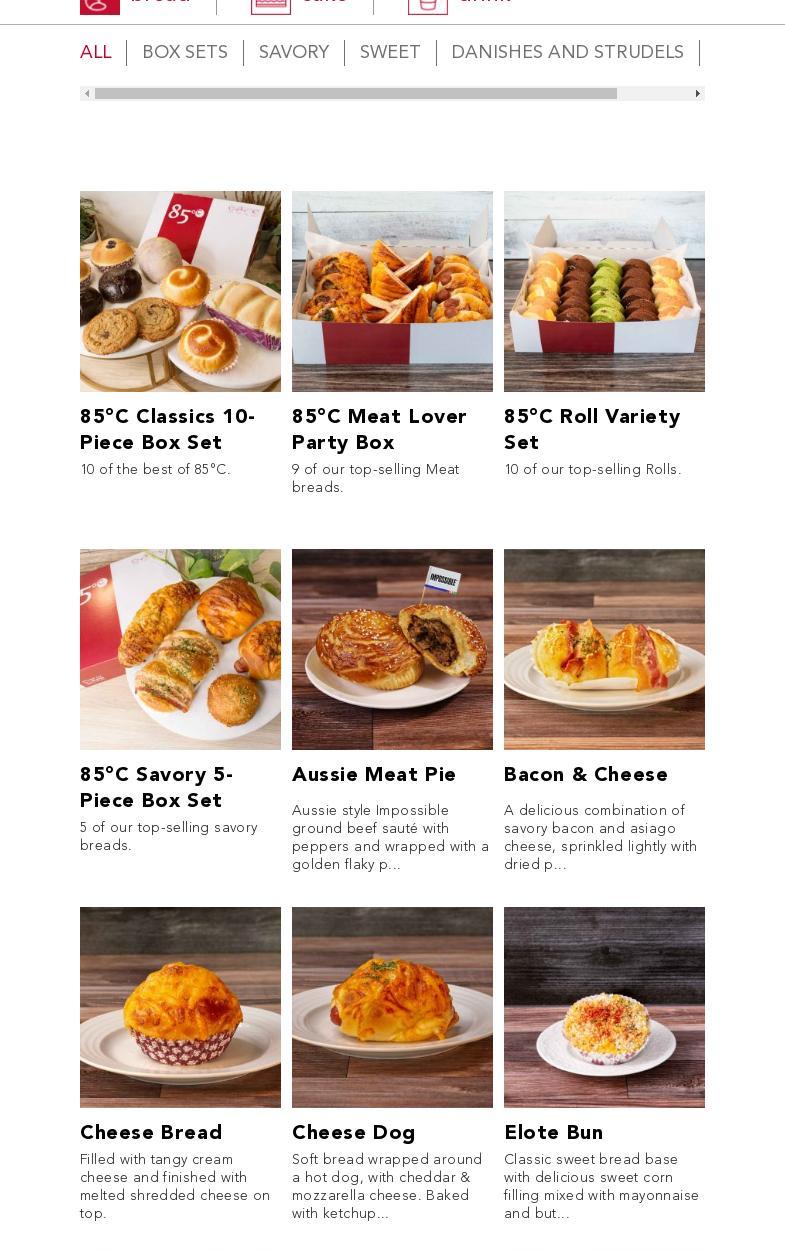Viewport: 785px width, 1251px height.
Task: Select the ALL category tab
Action: coord(96,52)
